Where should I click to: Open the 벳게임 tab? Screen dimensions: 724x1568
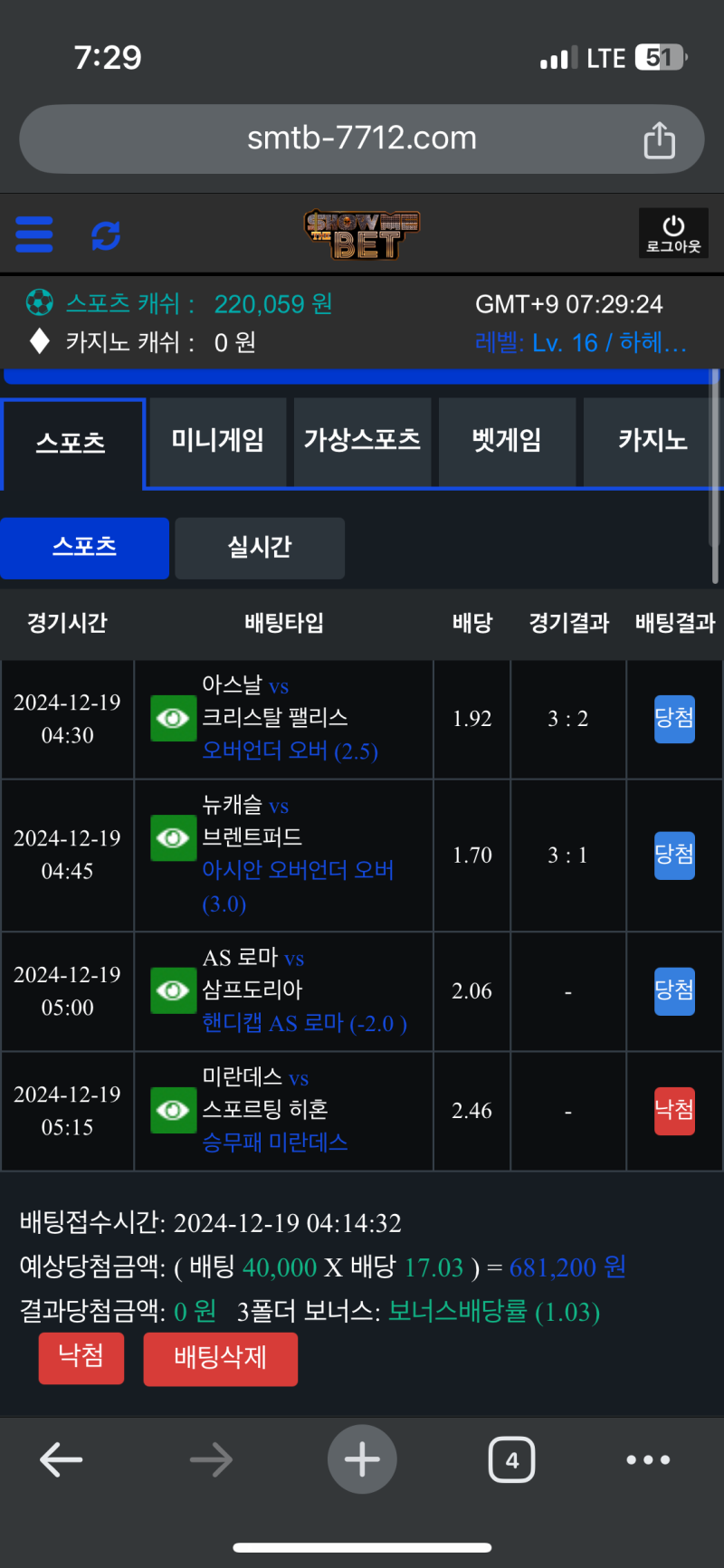click(507, 441)
